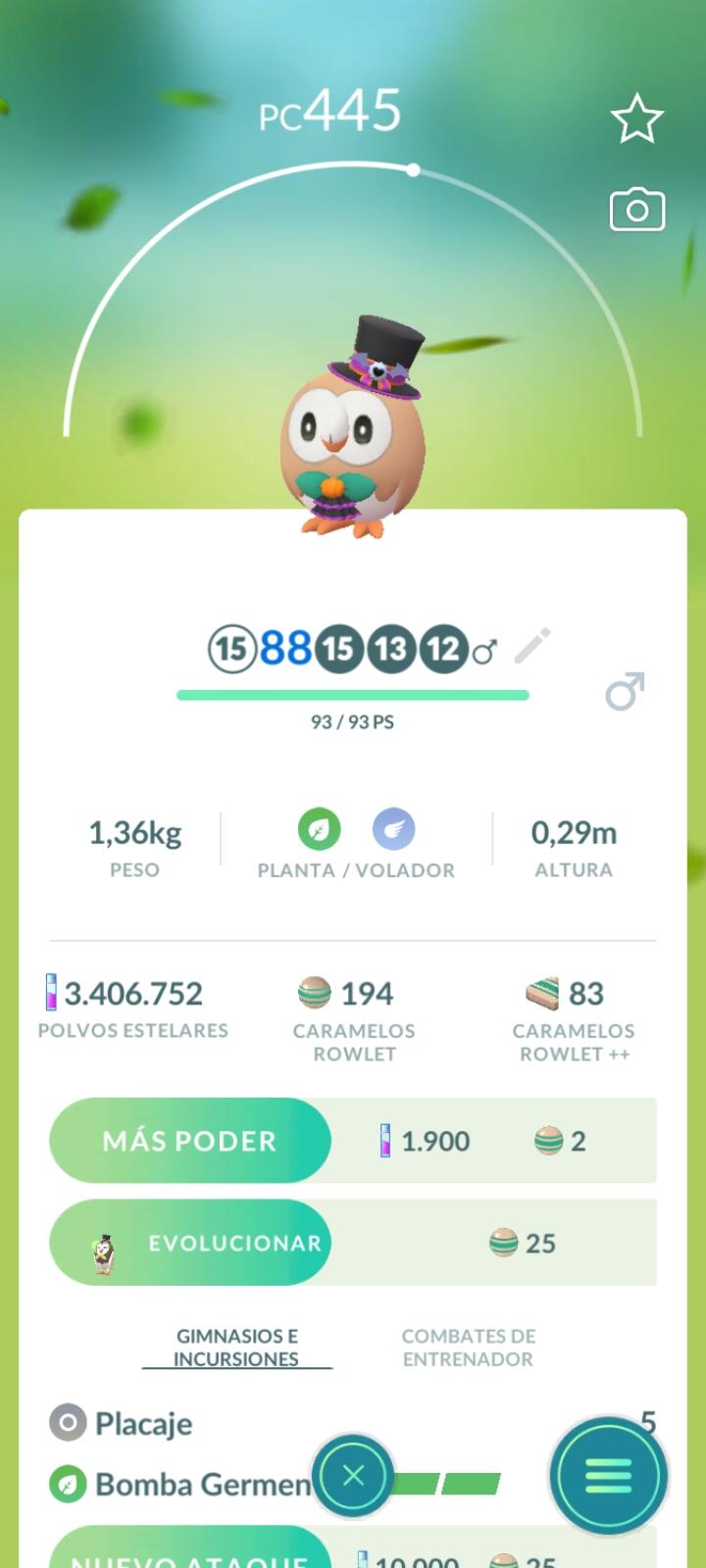Switch to Gimnasios e Incursiones tab
706x1568 pixels.
click(x=236, y=1347)
